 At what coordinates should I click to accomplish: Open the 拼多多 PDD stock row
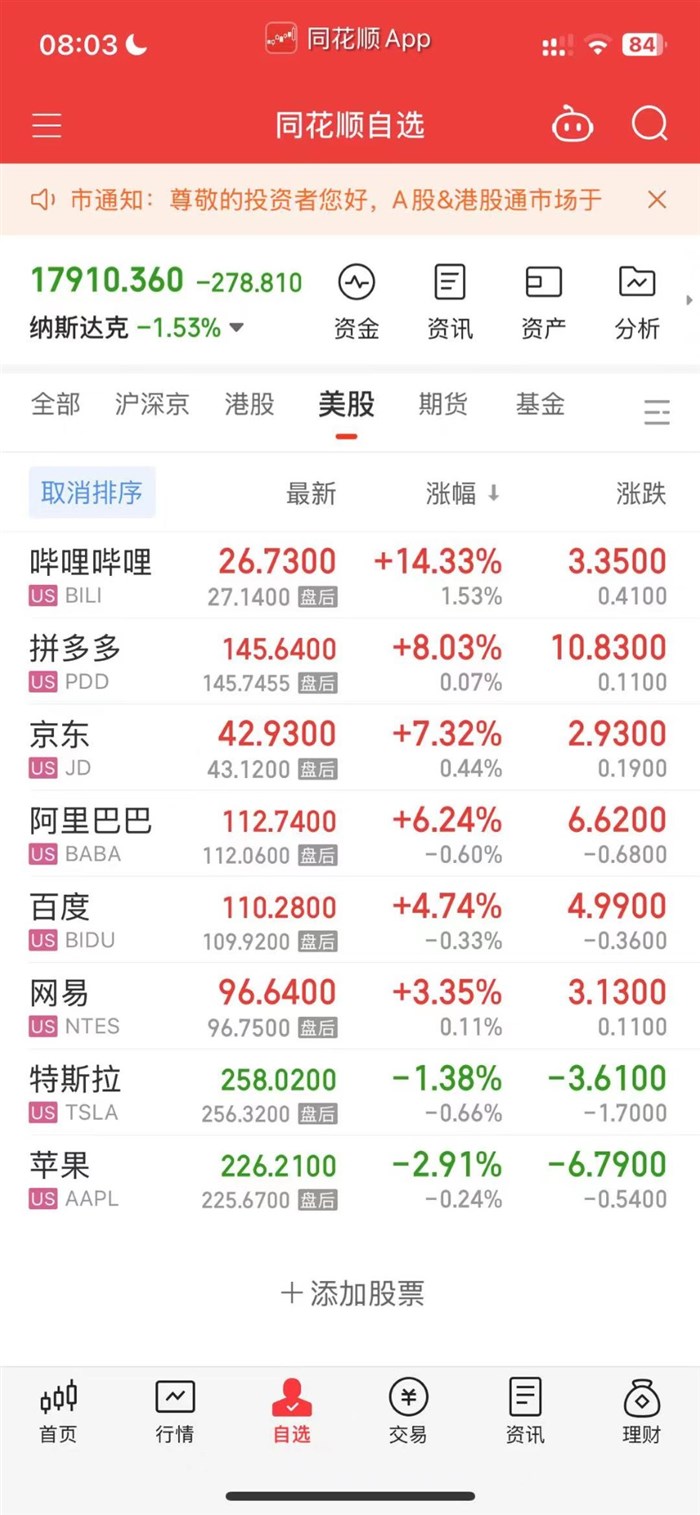350,662
